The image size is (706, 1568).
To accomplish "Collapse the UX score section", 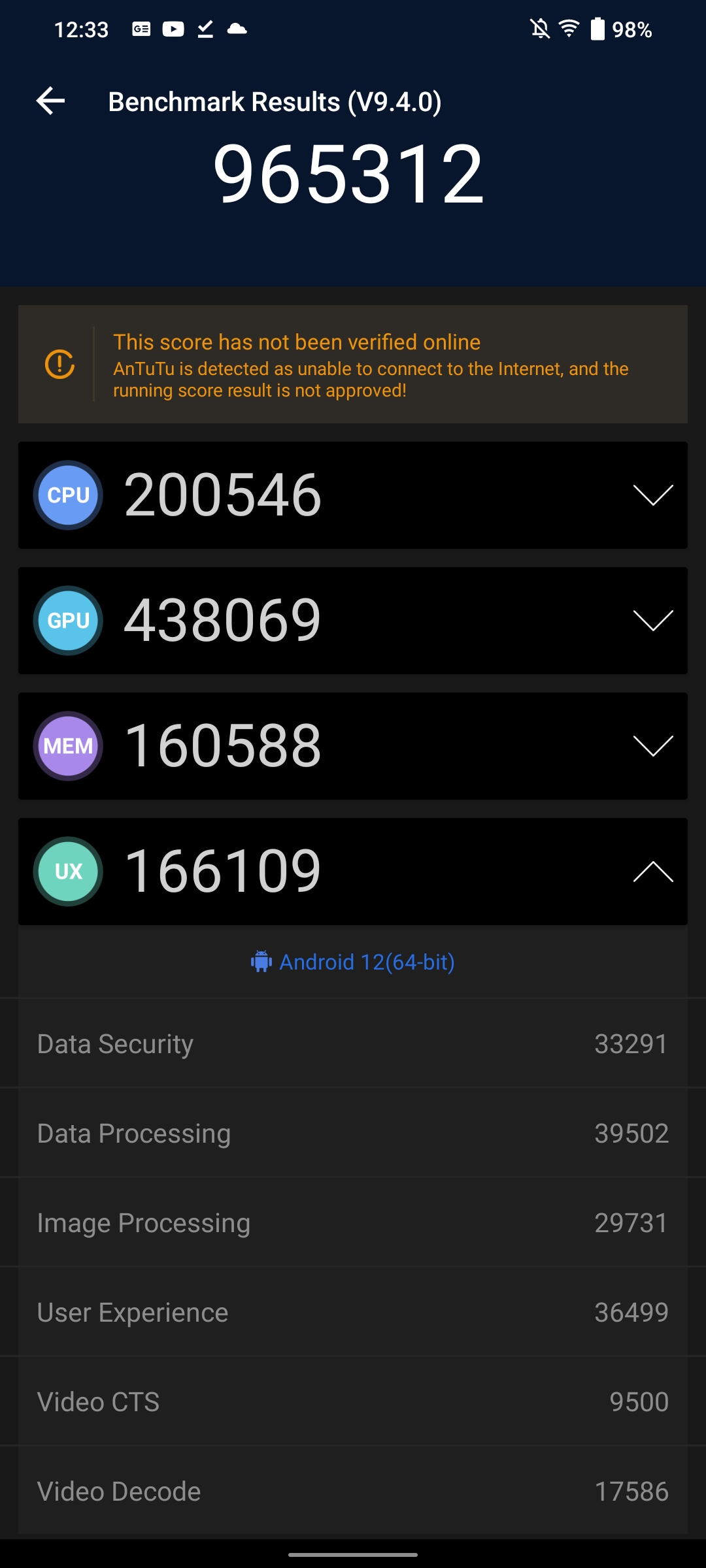I will 652,872.
